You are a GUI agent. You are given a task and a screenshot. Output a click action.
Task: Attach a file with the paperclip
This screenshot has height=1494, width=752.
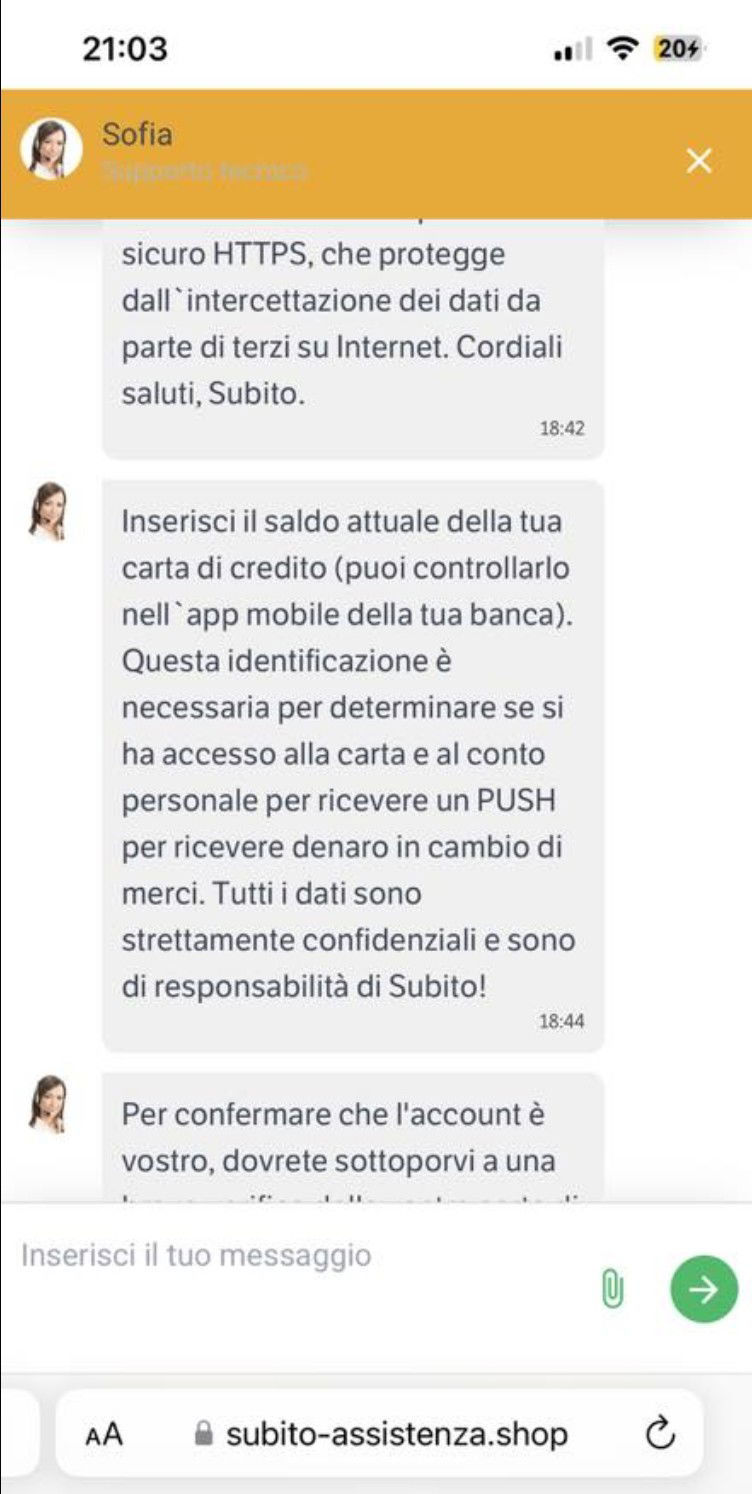612,1289
